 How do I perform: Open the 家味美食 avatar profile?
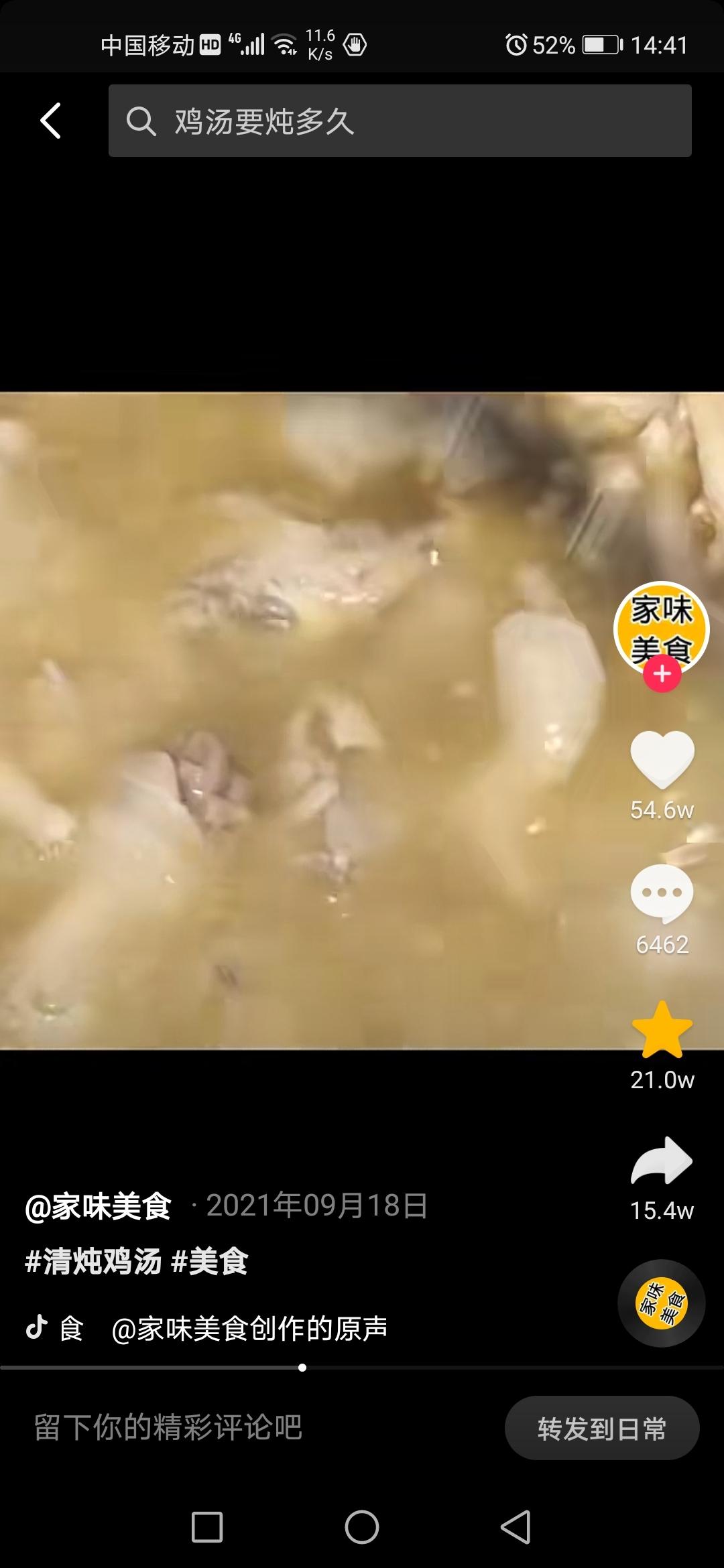661,626
